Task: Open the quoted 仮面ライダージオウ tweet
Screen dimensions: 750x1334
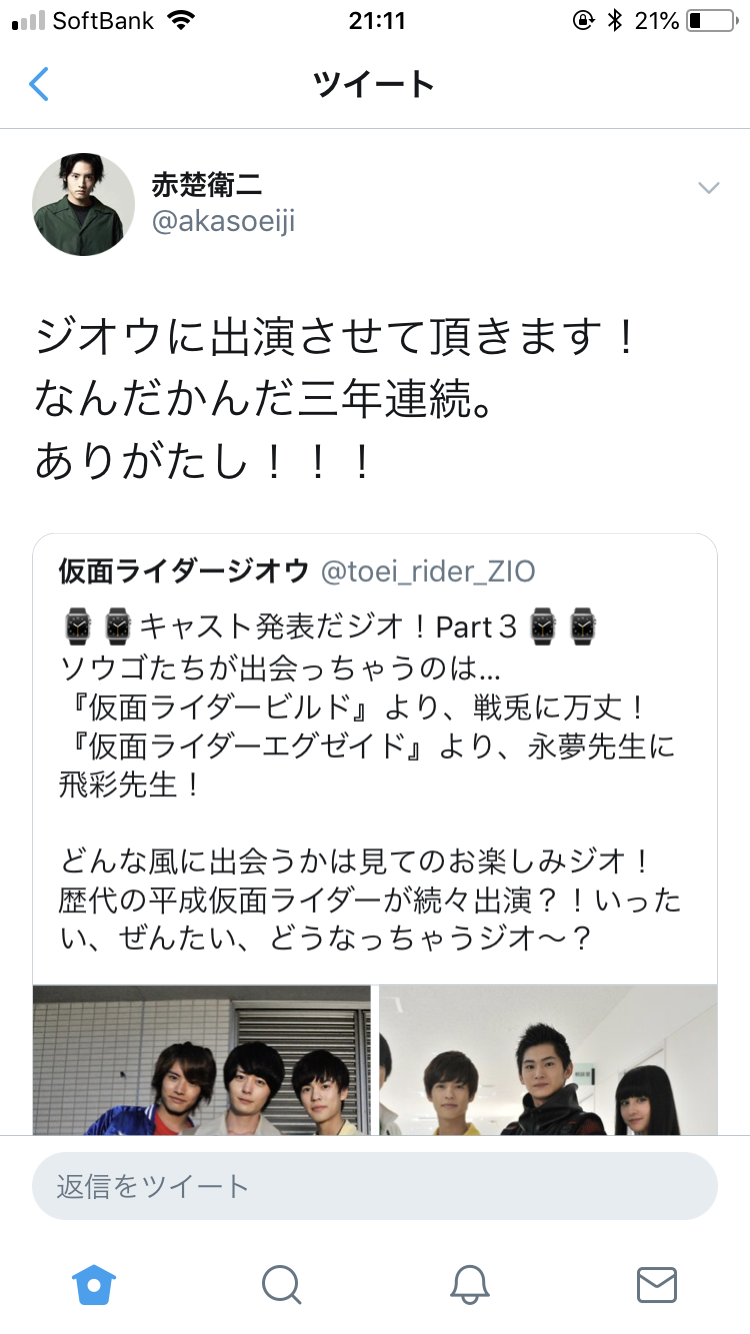Action: [x=374, y=760]
